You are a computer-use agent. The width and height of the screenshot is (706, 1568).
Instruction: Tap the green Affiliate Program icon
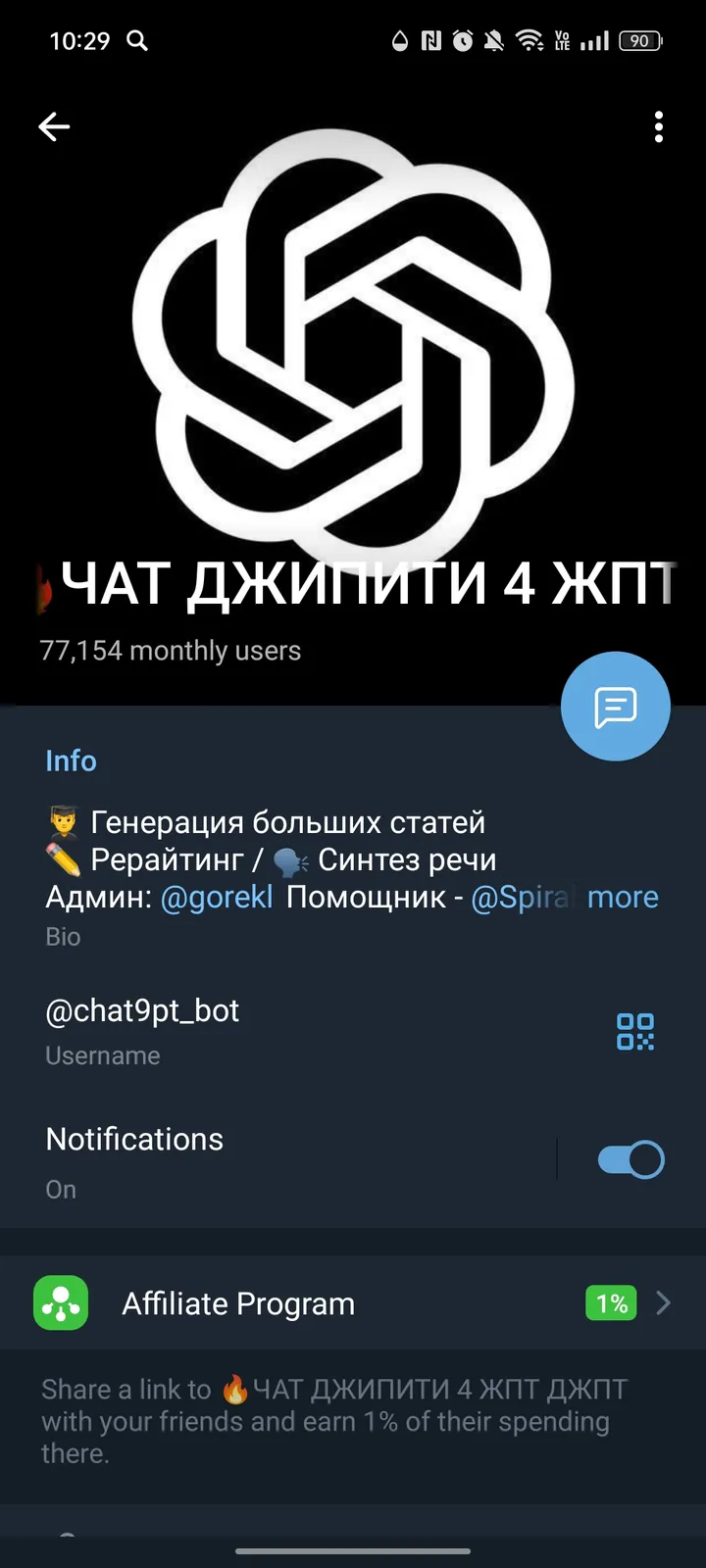pos(61,1303)
